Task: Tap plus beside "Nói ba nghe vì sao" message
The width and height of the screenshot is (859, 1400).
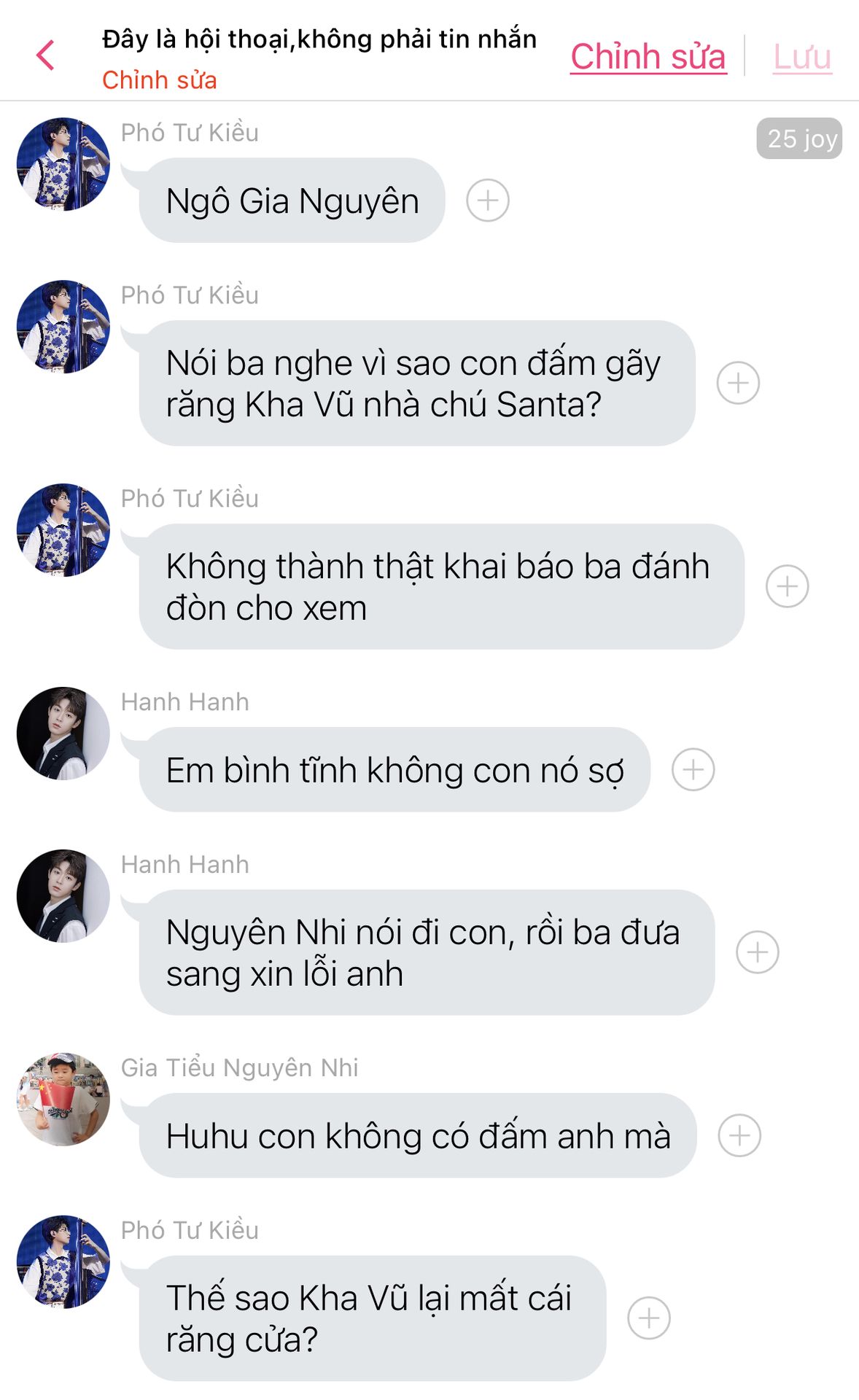Action: 738,383
